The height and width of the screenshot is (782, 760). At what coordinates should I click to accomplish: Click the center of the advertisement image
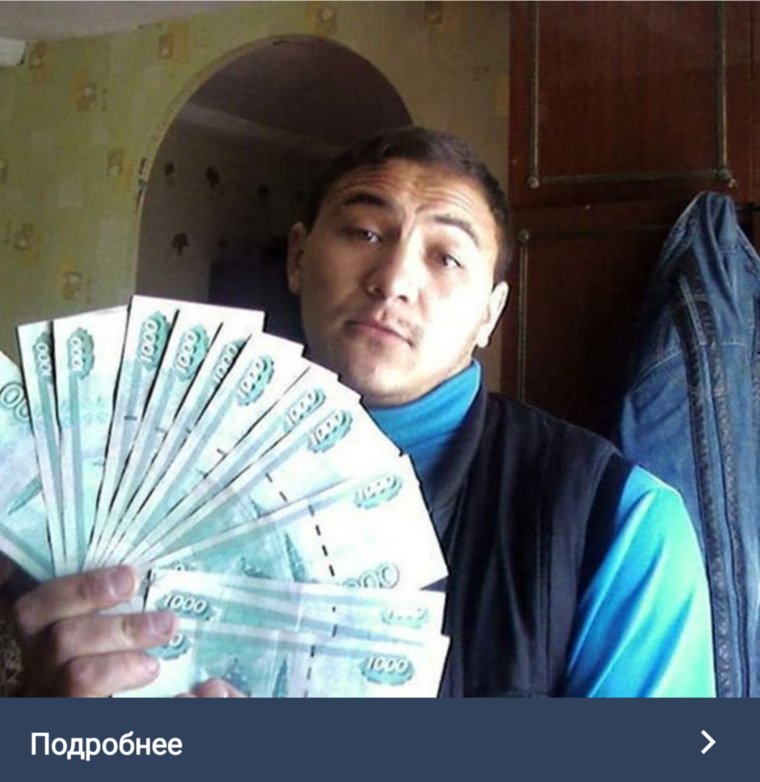pos(380,350)
